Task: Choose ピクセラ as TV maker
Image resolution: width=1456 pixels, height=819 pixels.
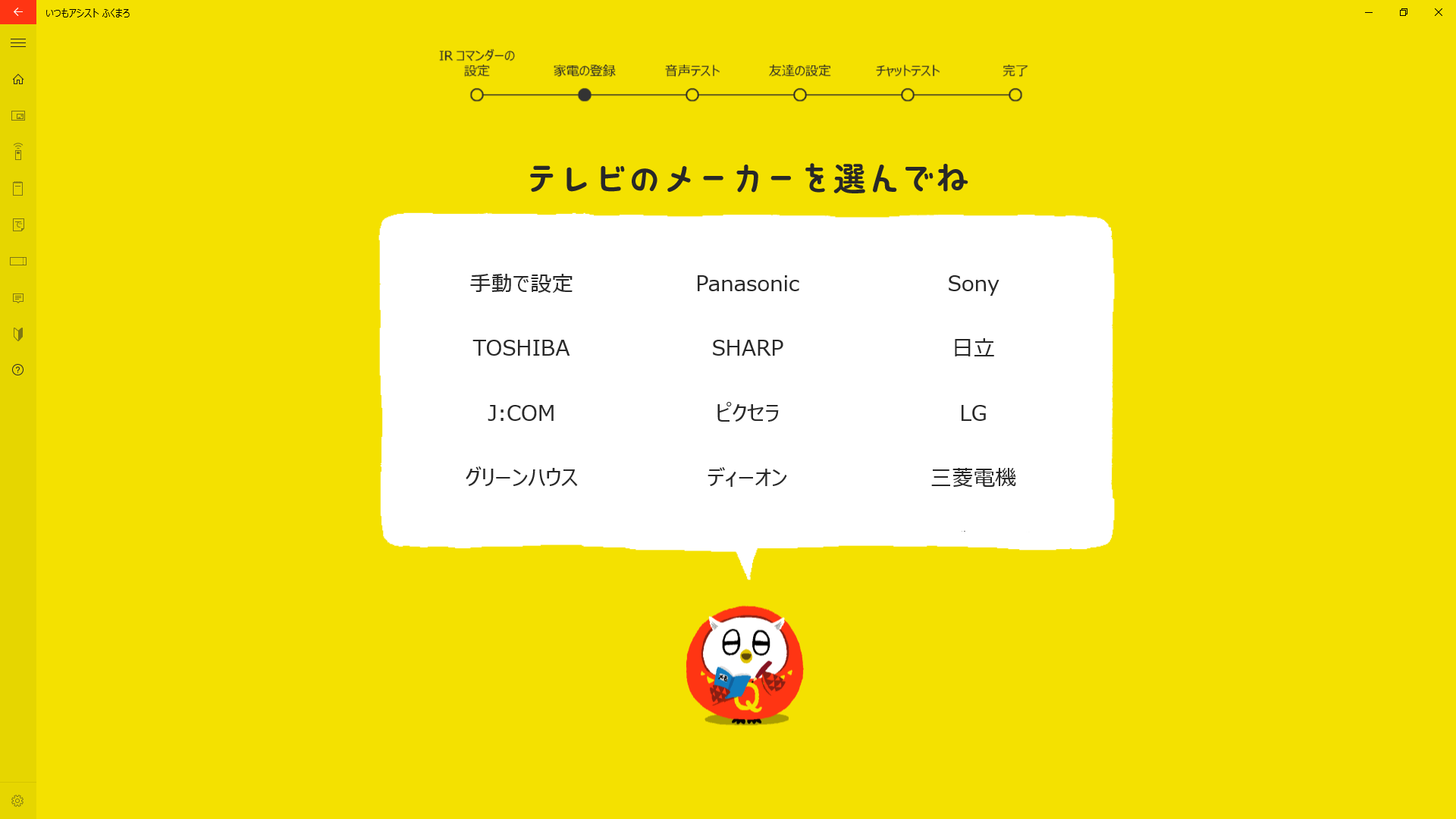Action: point(747,413)
